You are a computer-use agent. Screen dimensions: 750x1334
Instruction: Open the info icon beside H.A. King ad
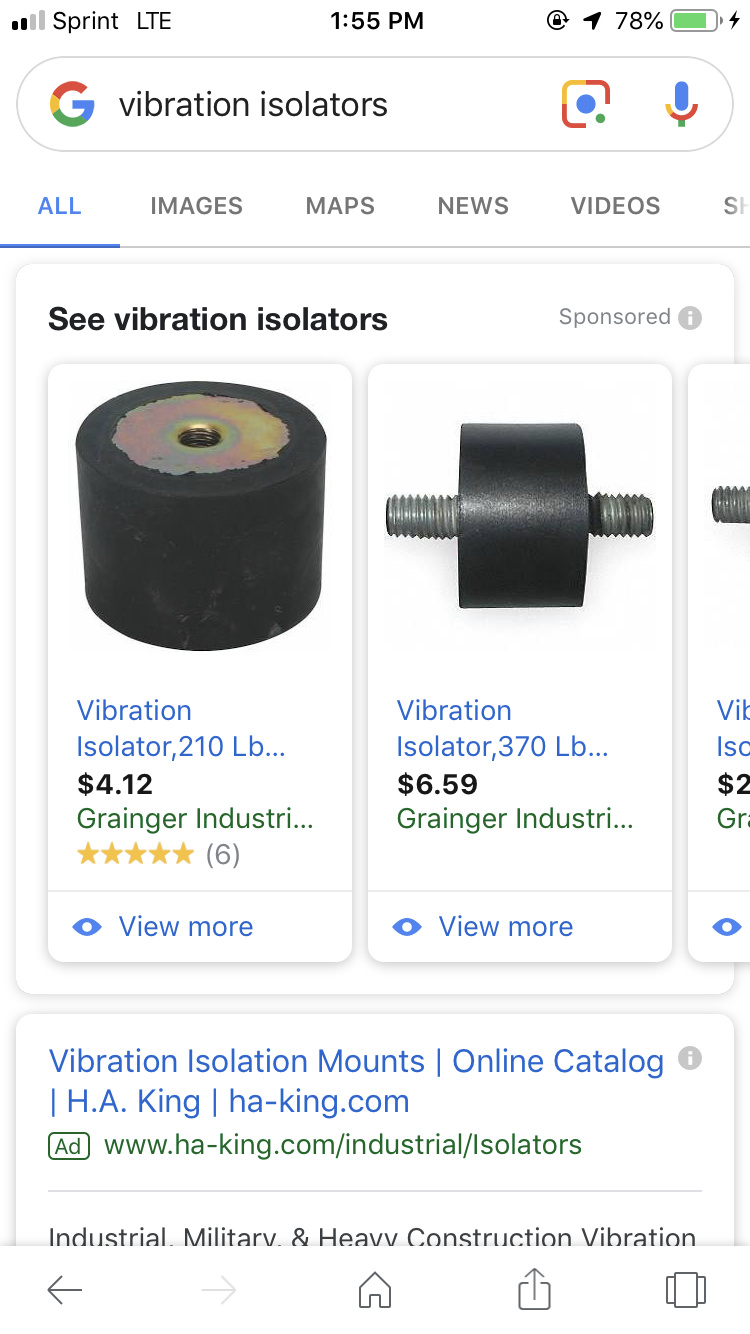pos(690,1058)
